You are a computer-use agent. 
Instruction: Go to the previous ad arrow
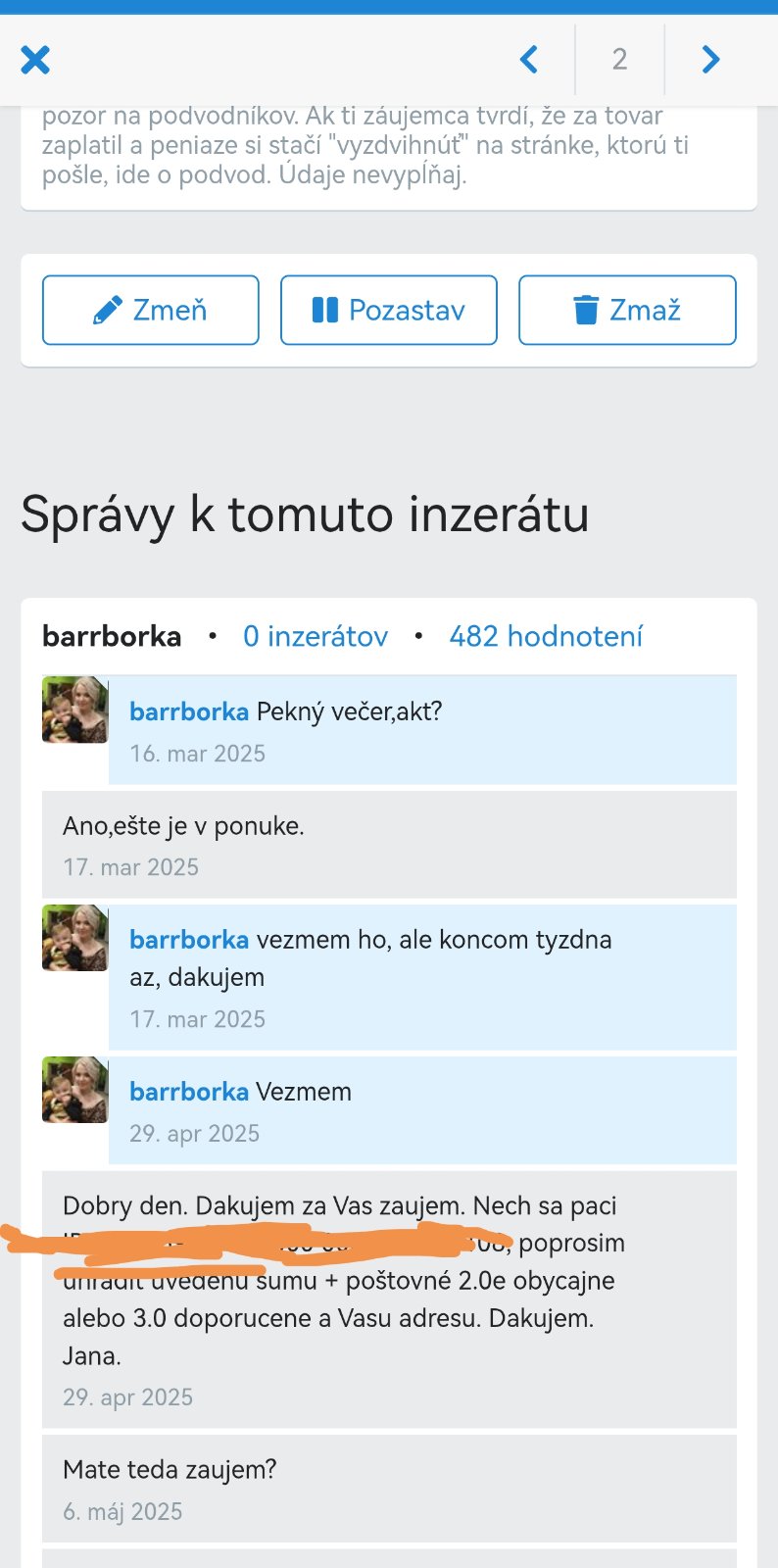point(529,60)
